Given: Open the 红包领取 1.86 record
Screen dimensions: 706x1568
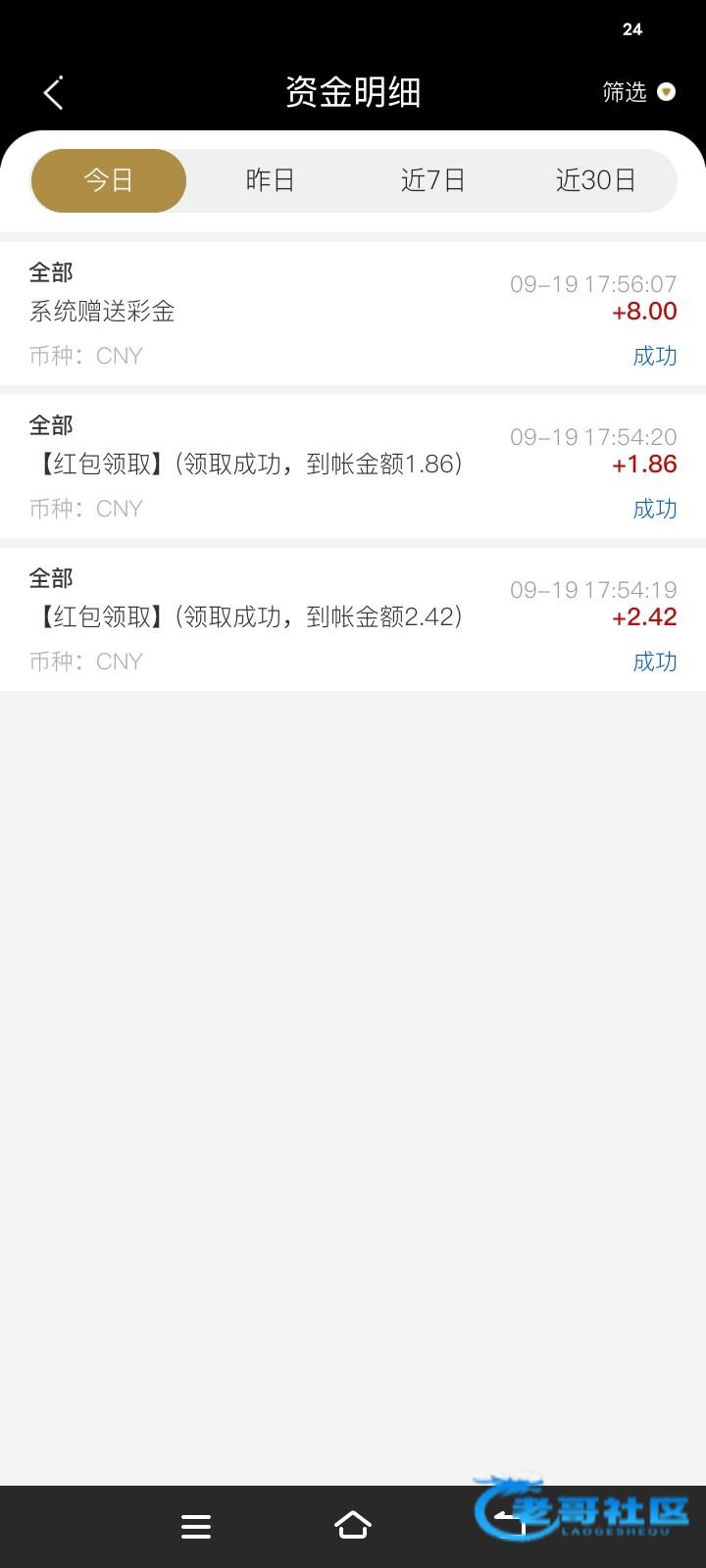Looking at the screenshot, I should (353, 465).
